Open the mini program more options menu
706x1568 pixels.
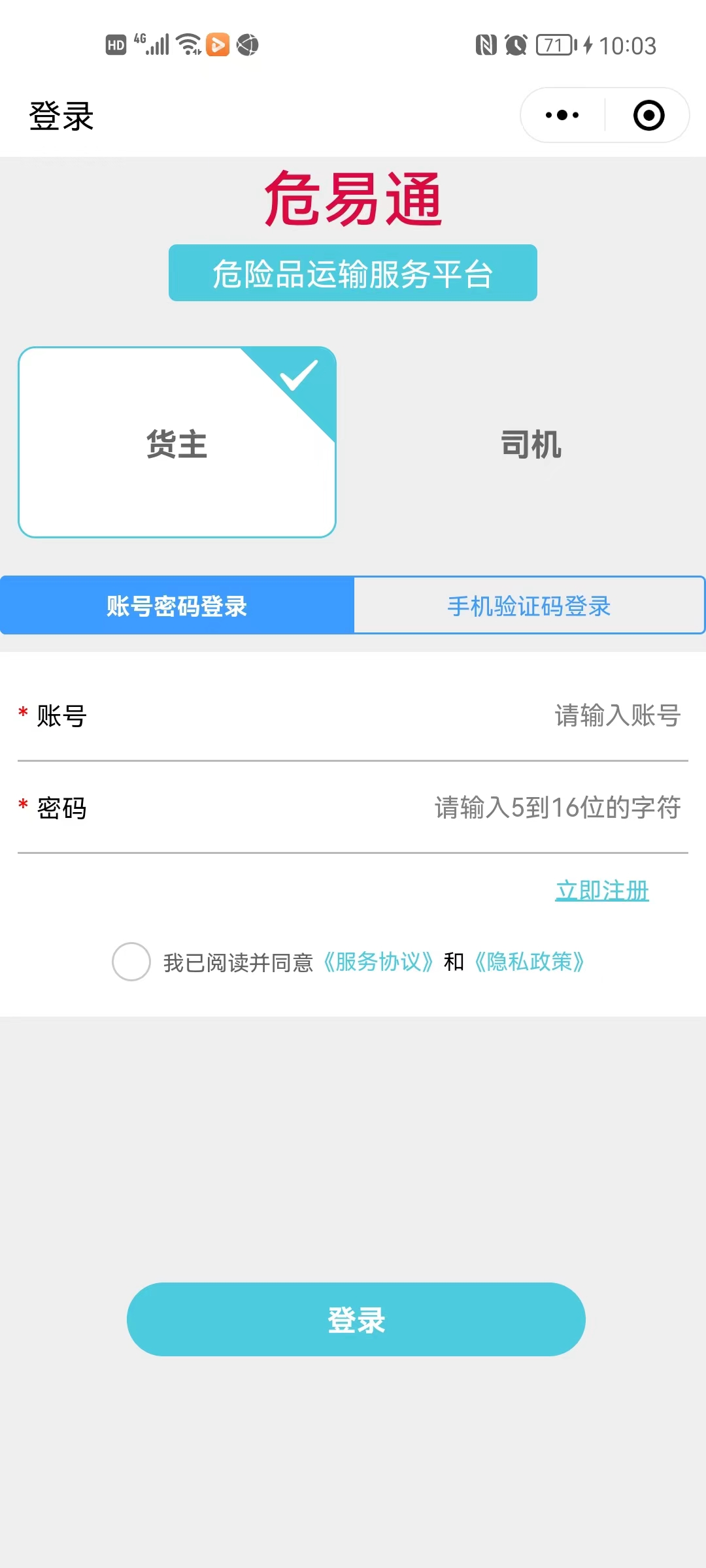(x=562, y=116)
